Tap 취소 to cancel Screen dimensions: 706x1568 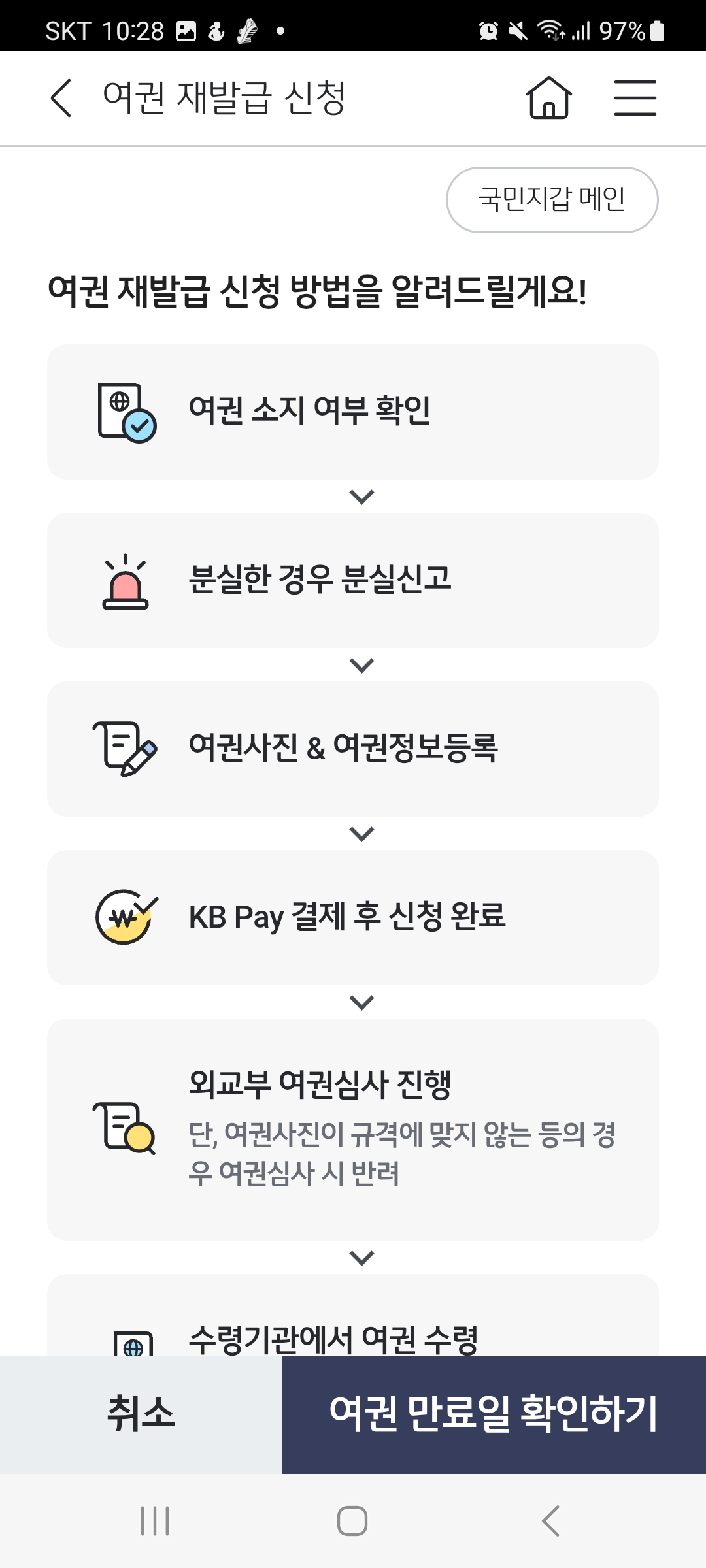coord(141,1414)
